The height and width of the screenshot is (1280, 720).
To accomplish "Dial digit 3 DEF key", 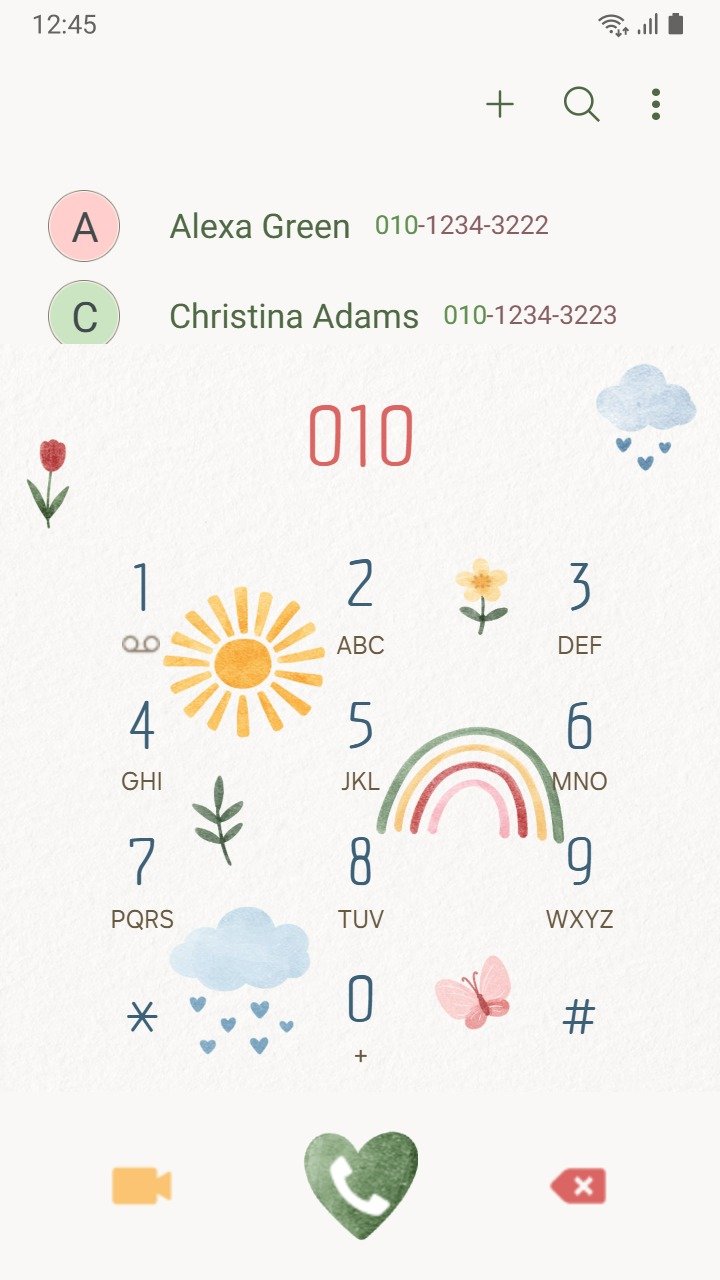I will tap(580, 607).
